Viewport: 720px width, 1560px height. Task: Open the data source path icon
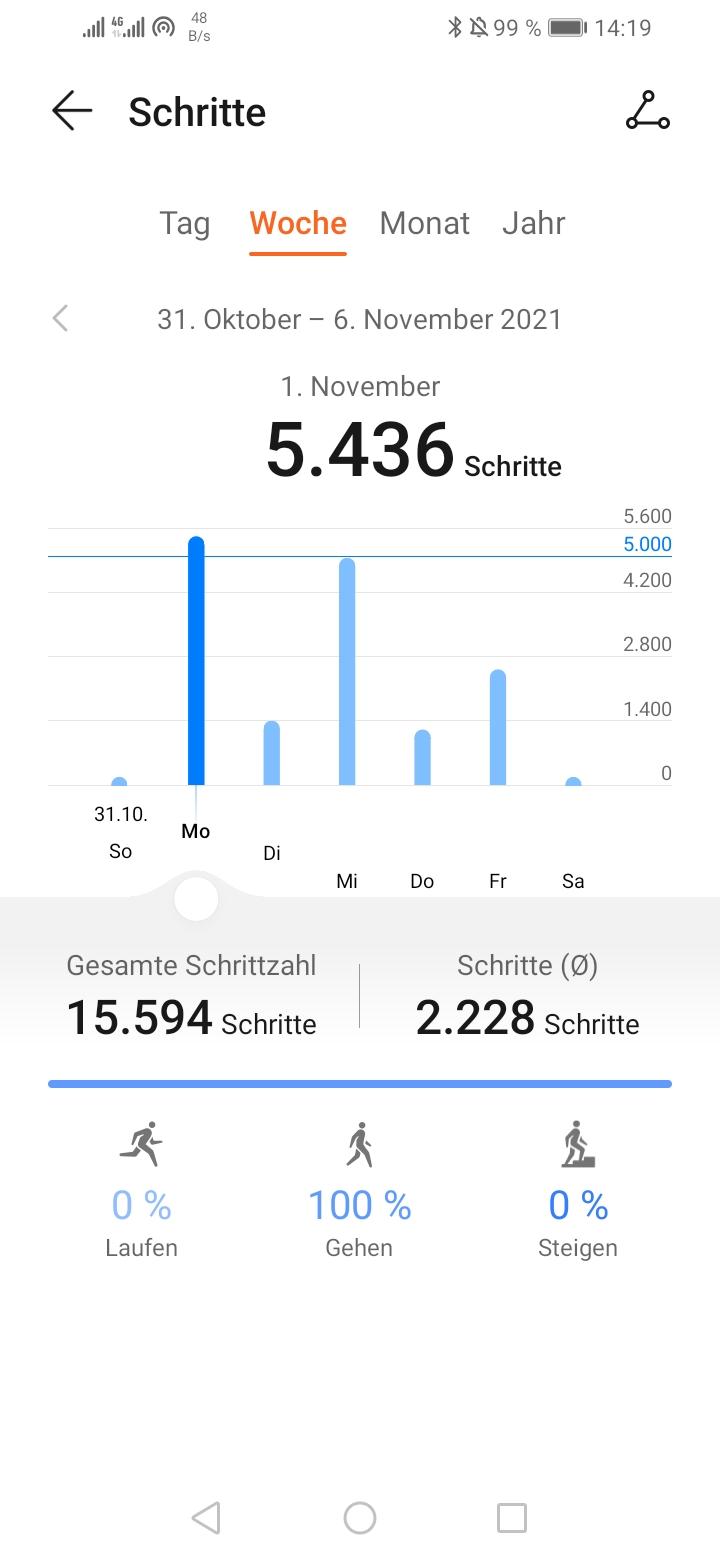(x=647, y=111)
